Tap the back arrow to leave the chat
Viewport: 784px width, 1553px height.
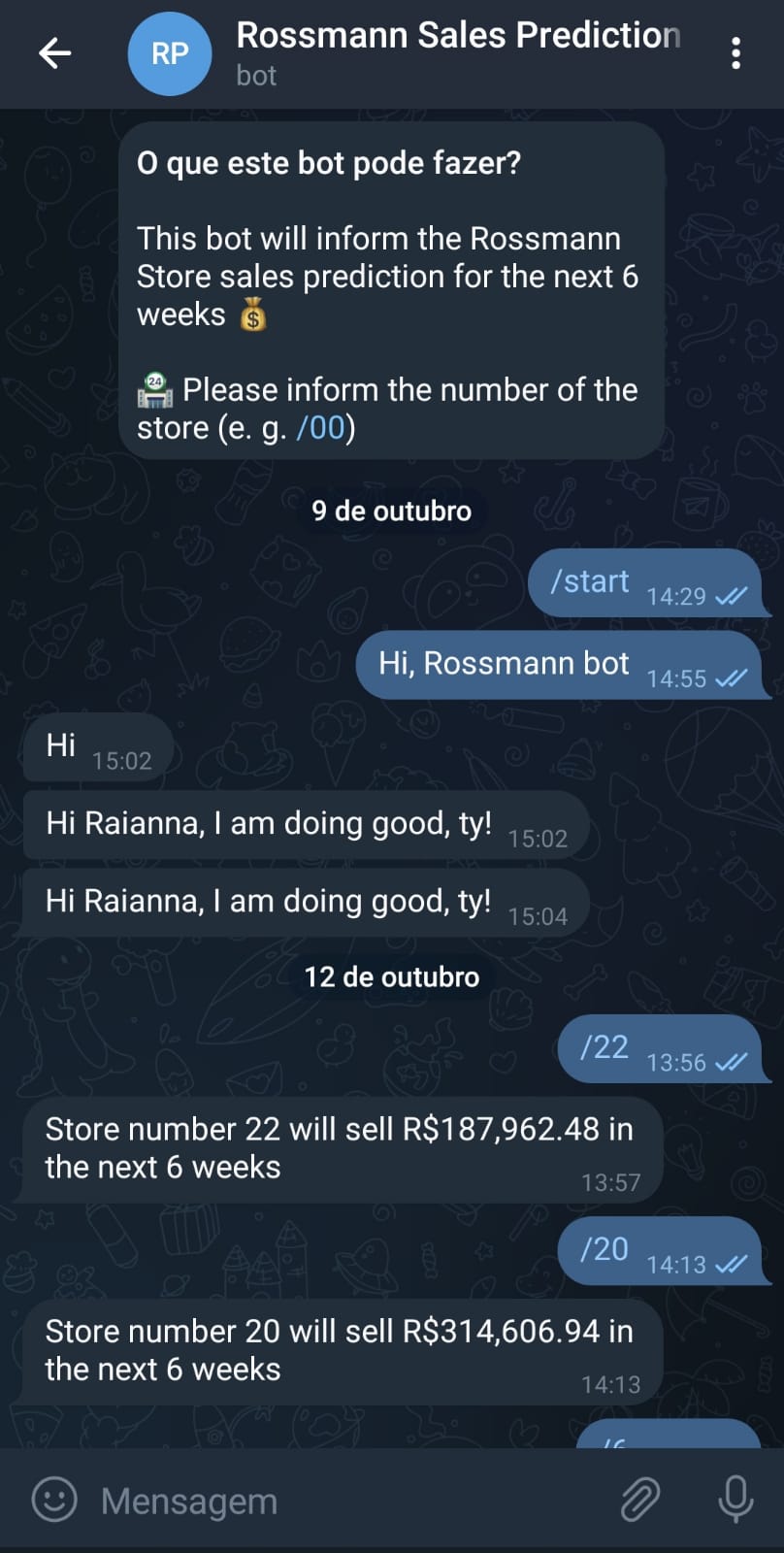pos(55,53)
